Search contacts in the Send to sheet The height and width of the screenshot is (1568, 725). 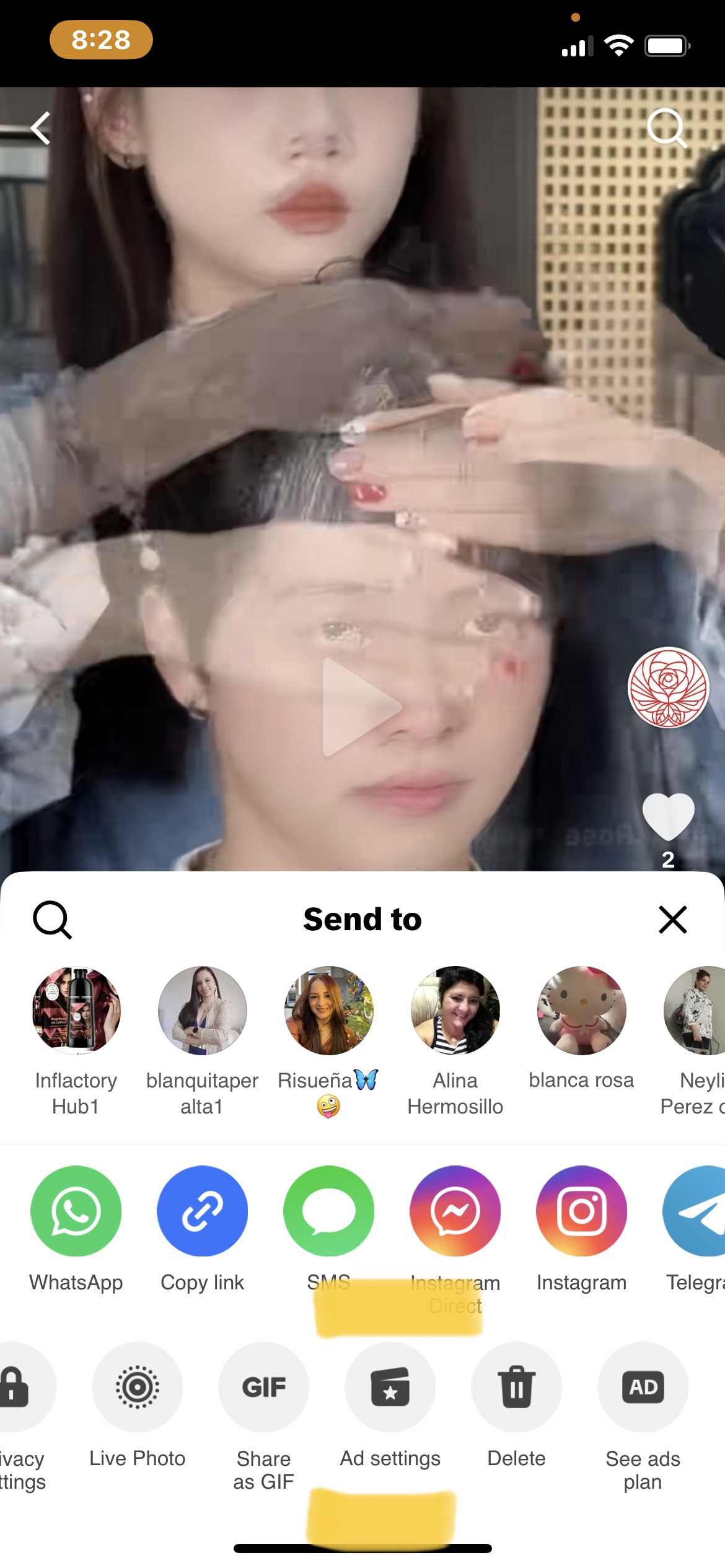pos(52,920)
